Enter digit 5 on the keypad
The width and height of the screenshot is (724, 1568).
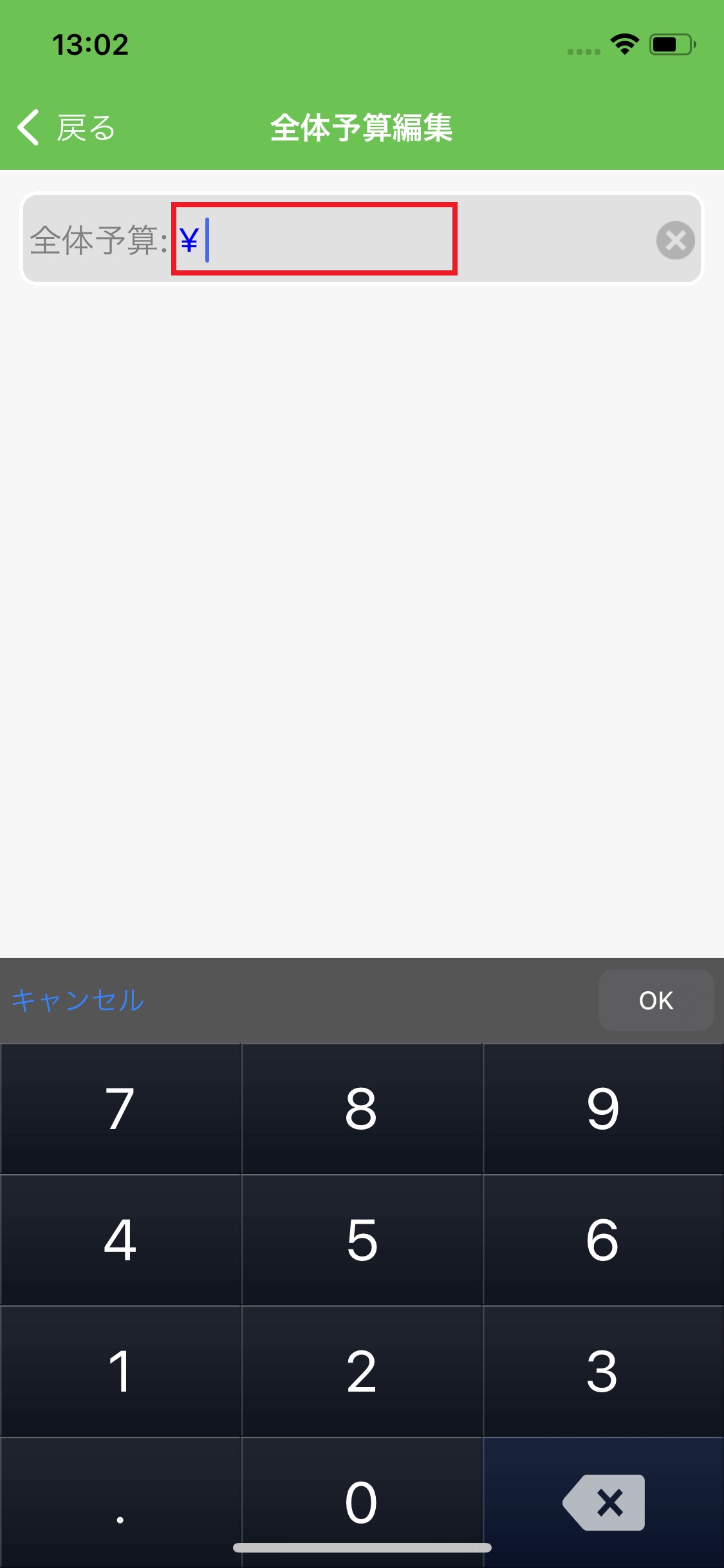(x=362, y=1240)
